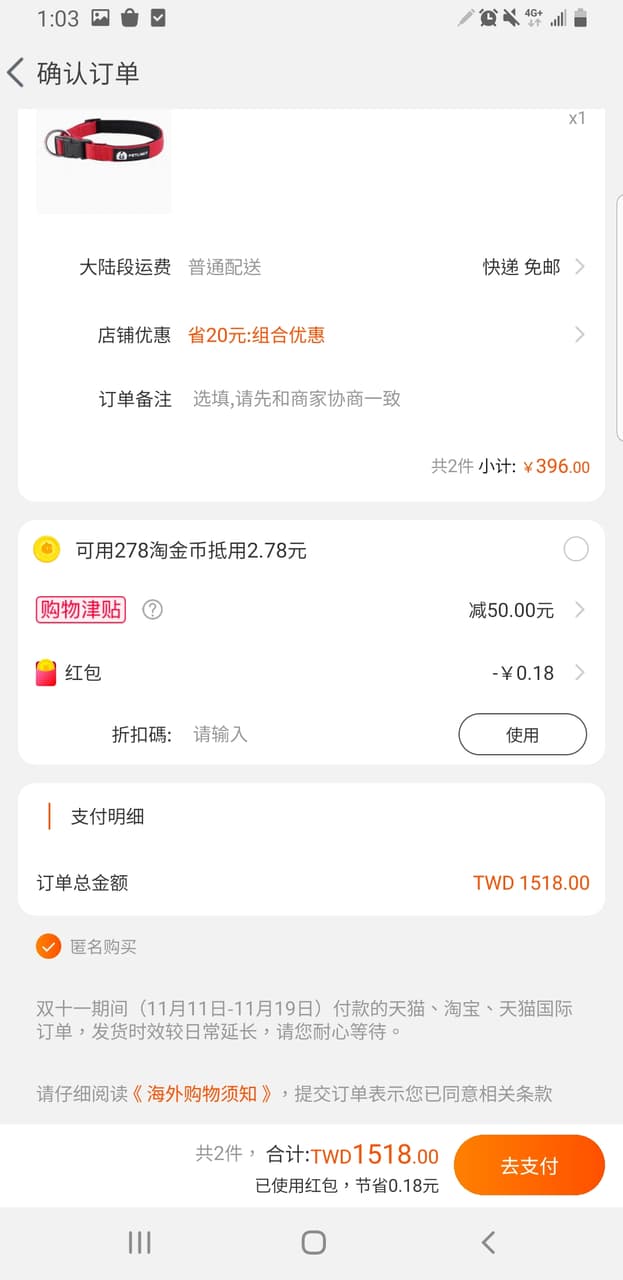Open the 购物津贴 help question mark
This screenshot has height=1280, width=623.
(152, 610)
